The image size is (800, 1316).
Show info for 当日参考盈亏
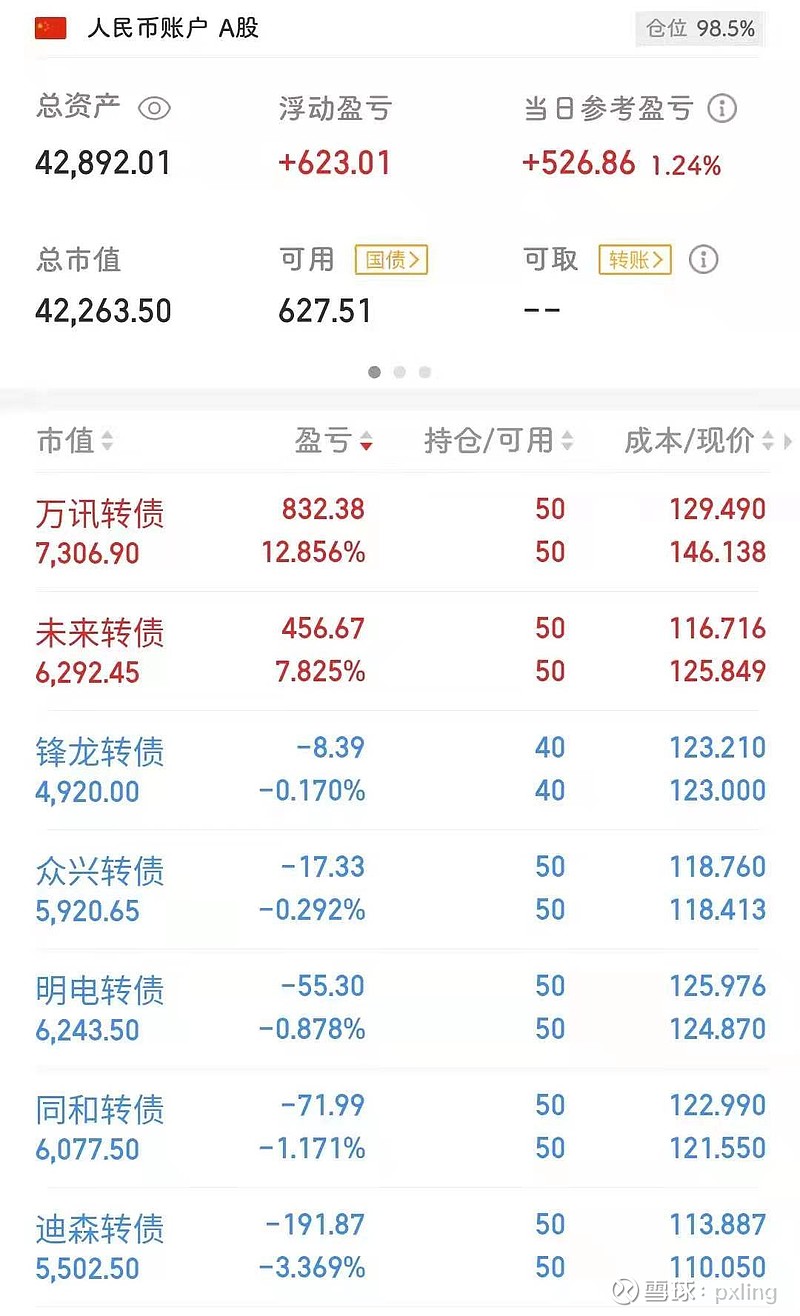click(721, 108)
